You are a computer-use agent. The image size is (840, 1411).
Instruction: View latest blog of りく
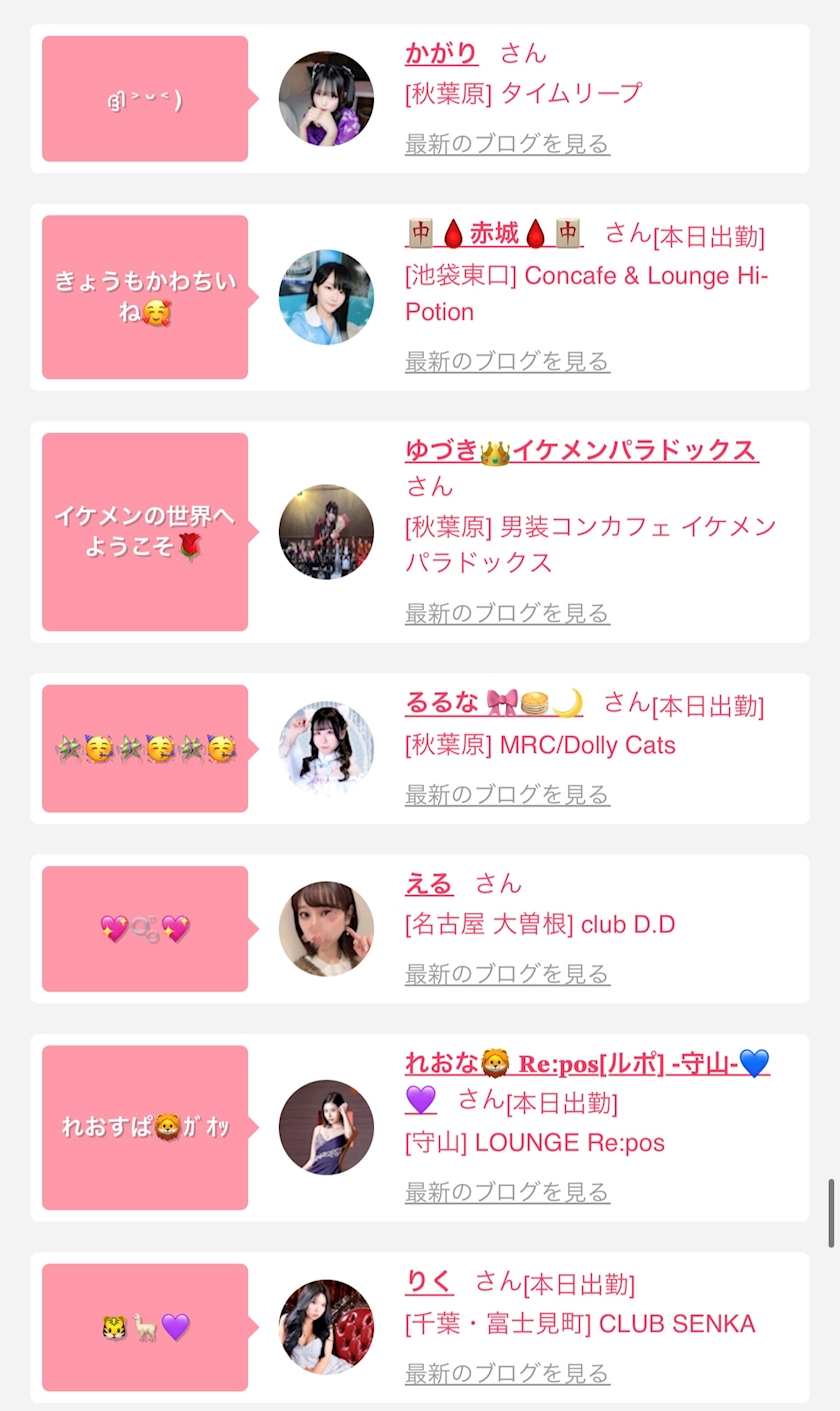(507, 1374)
